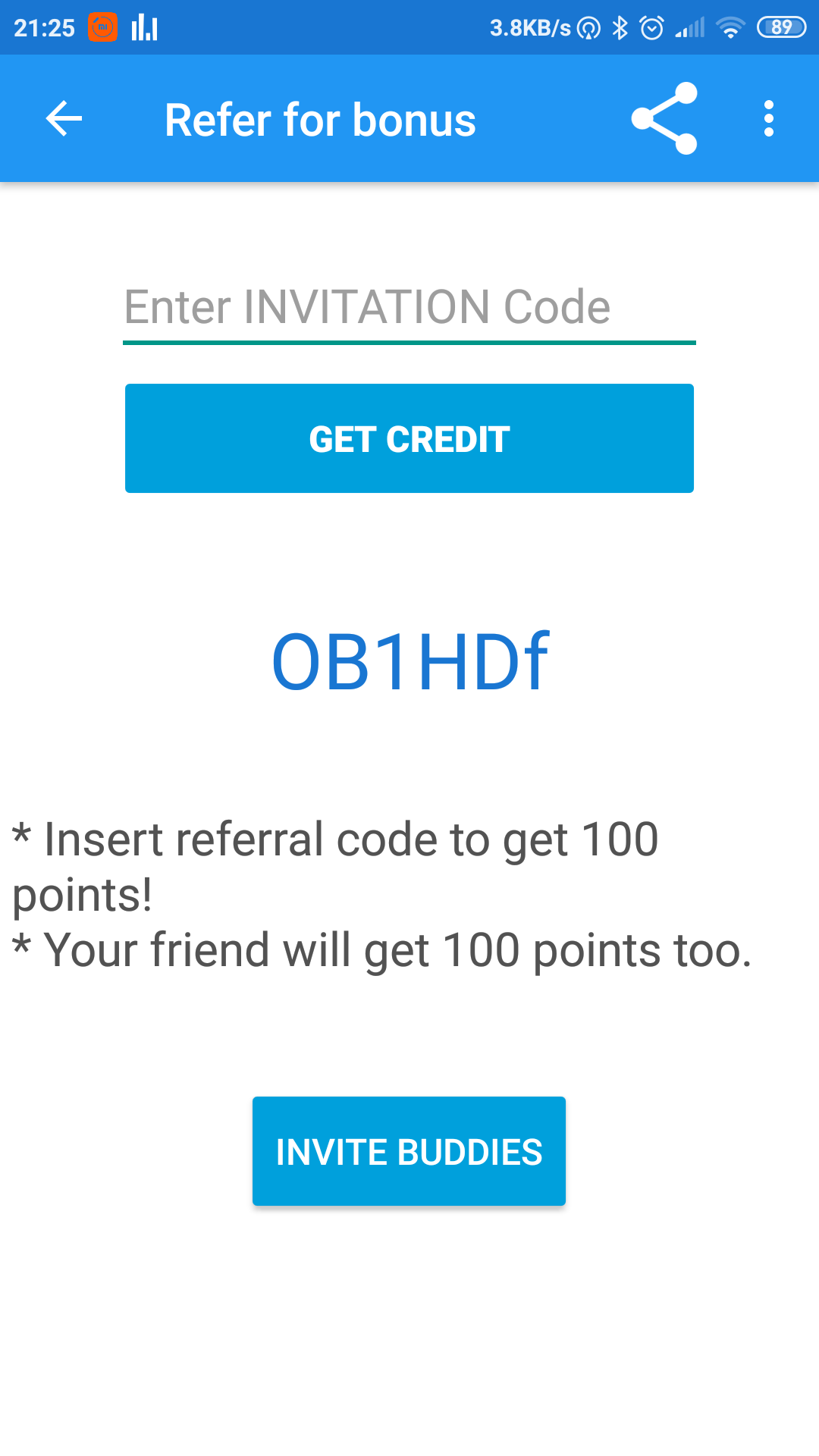Share the referral via share icon

(664, 119)
